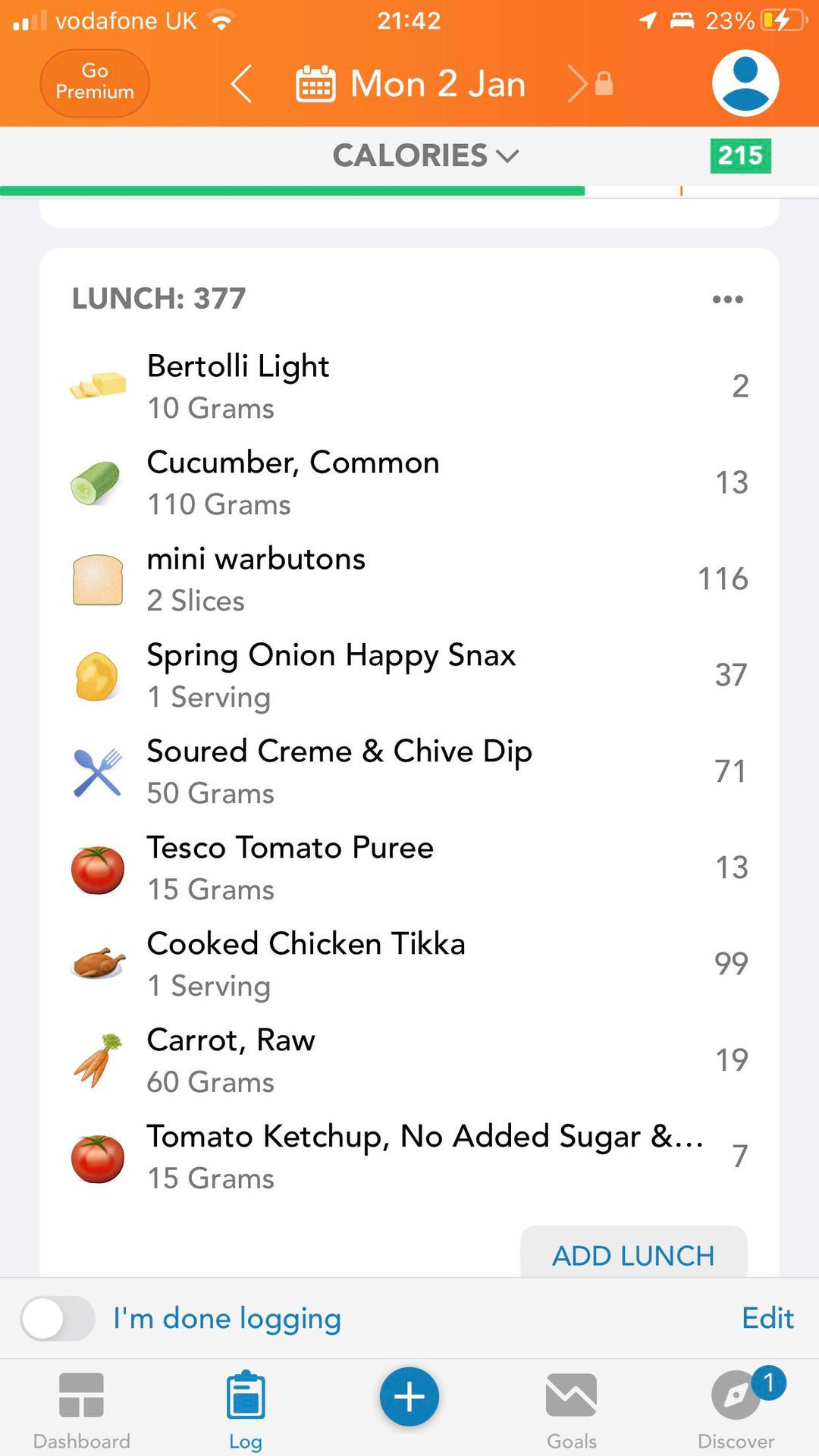The image size is (819, 1456).
Task: Tap the blue plus add button
Action: coord(409,1396)
